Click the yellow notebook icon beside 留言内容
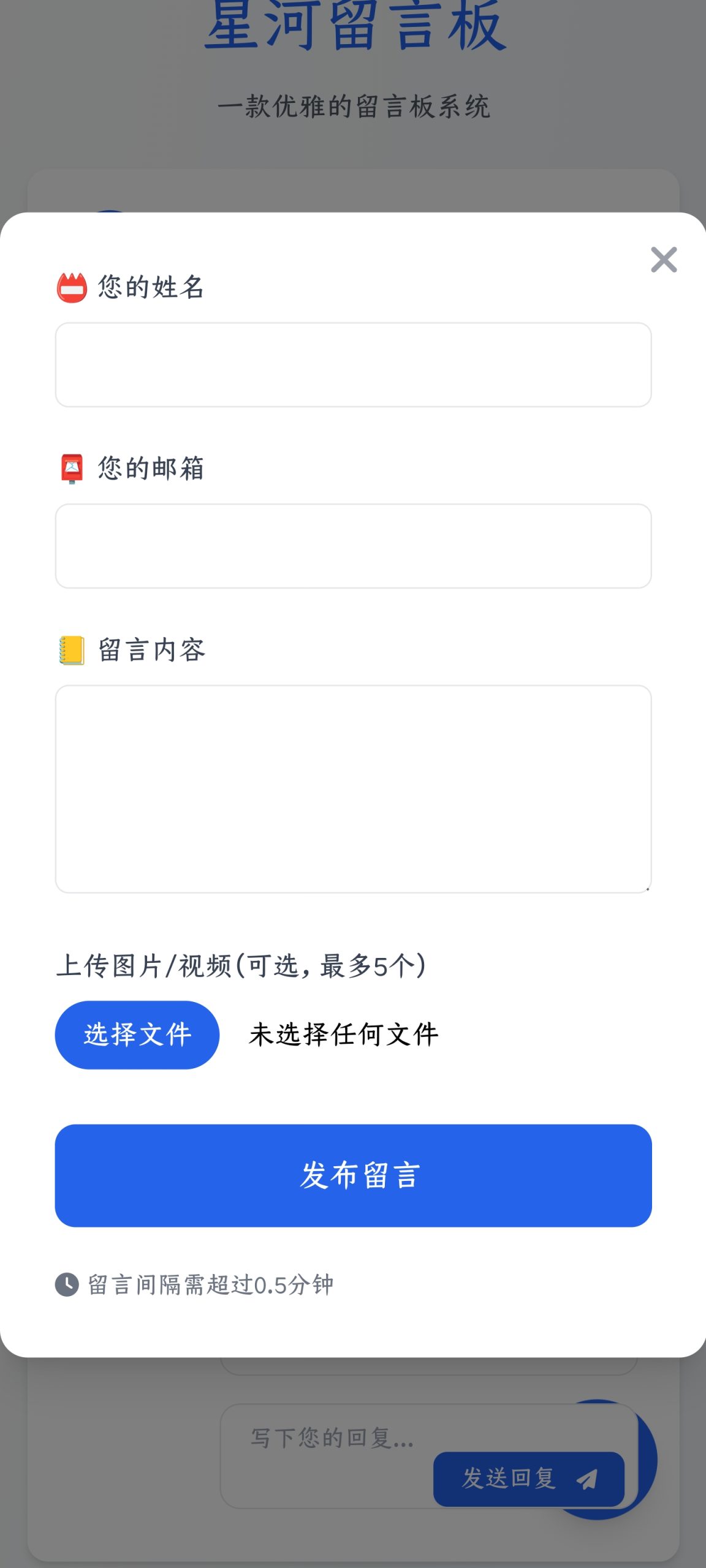Image resolution: width=706 pixels, height=1568 pixels. (x=72, y=650)
